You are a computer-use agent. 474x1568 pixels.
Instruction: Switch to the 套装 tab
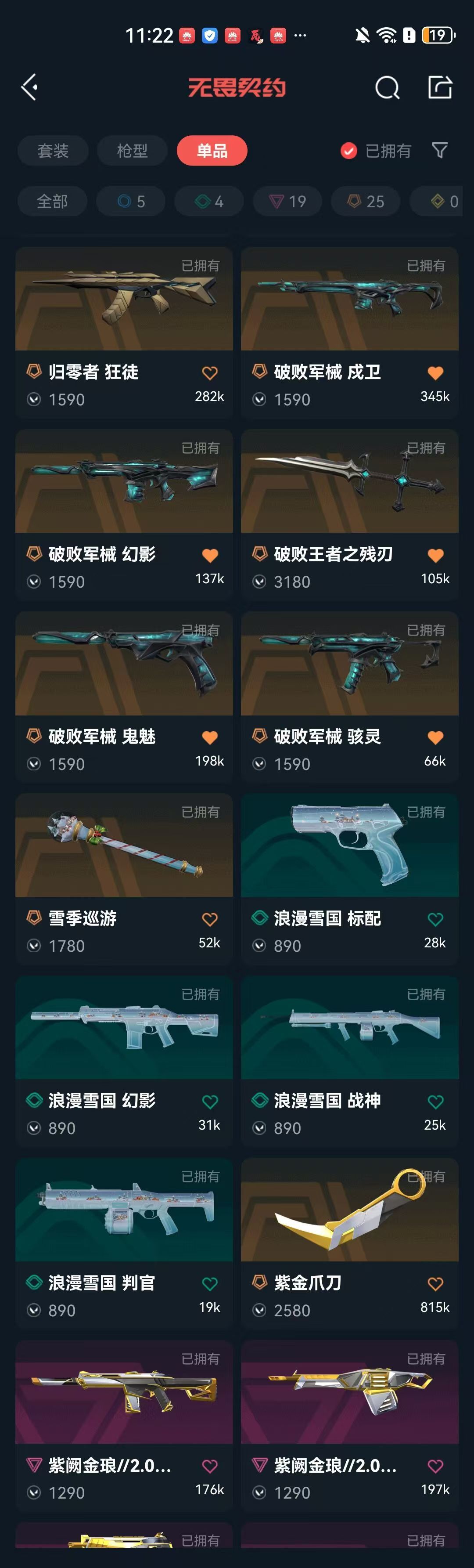coord(53,150)
